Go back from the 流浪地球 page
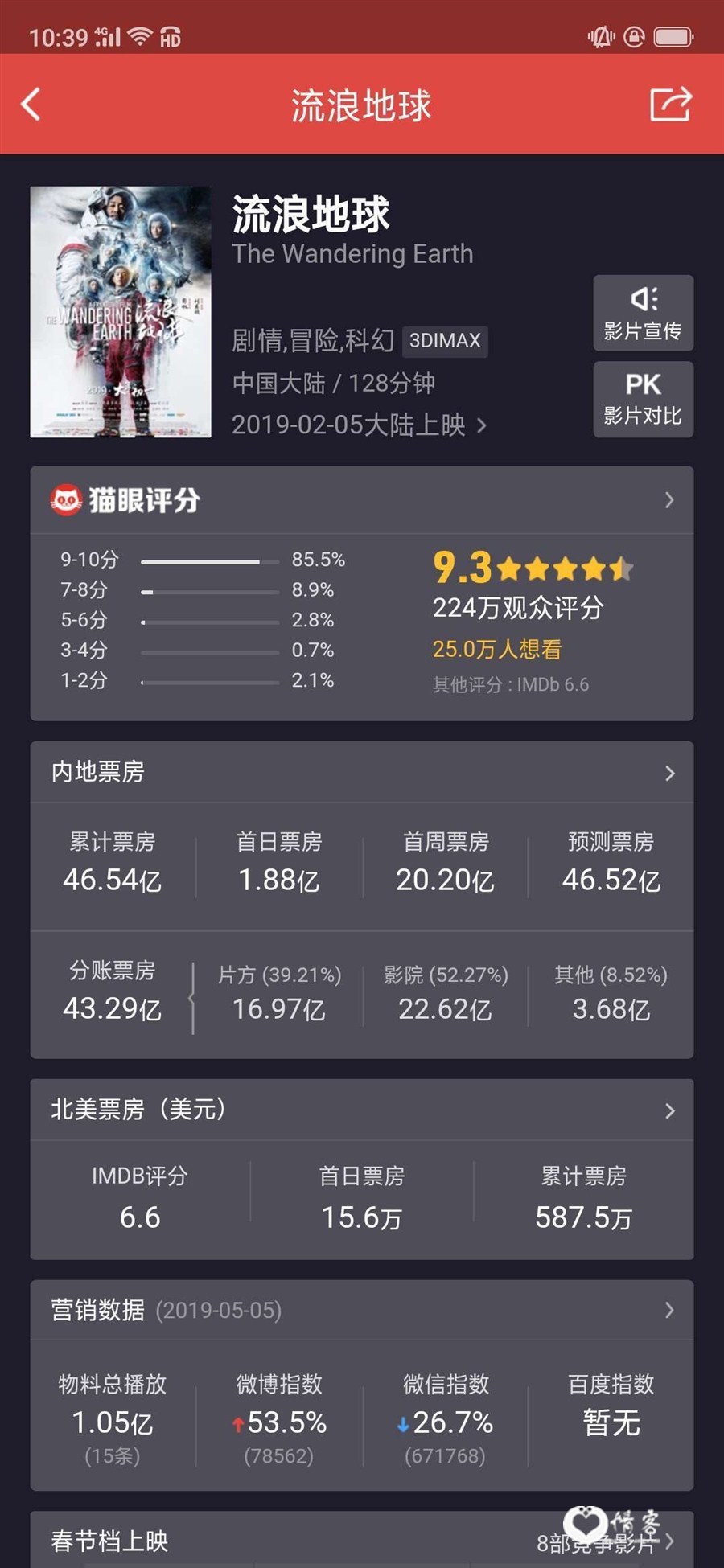The height and width of the screenshot is (1568, 724). coord(31,105)
